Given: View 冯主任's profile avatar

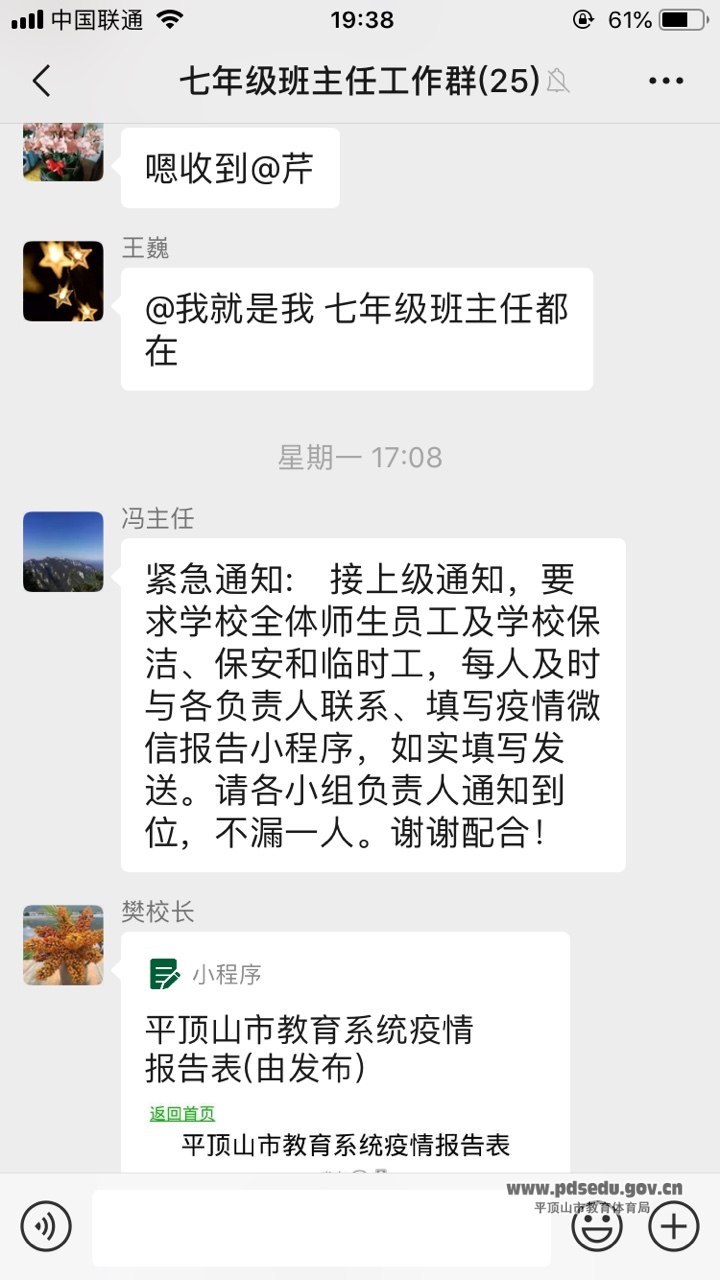Looking at the screenshot, I should (x=63, y=552).
